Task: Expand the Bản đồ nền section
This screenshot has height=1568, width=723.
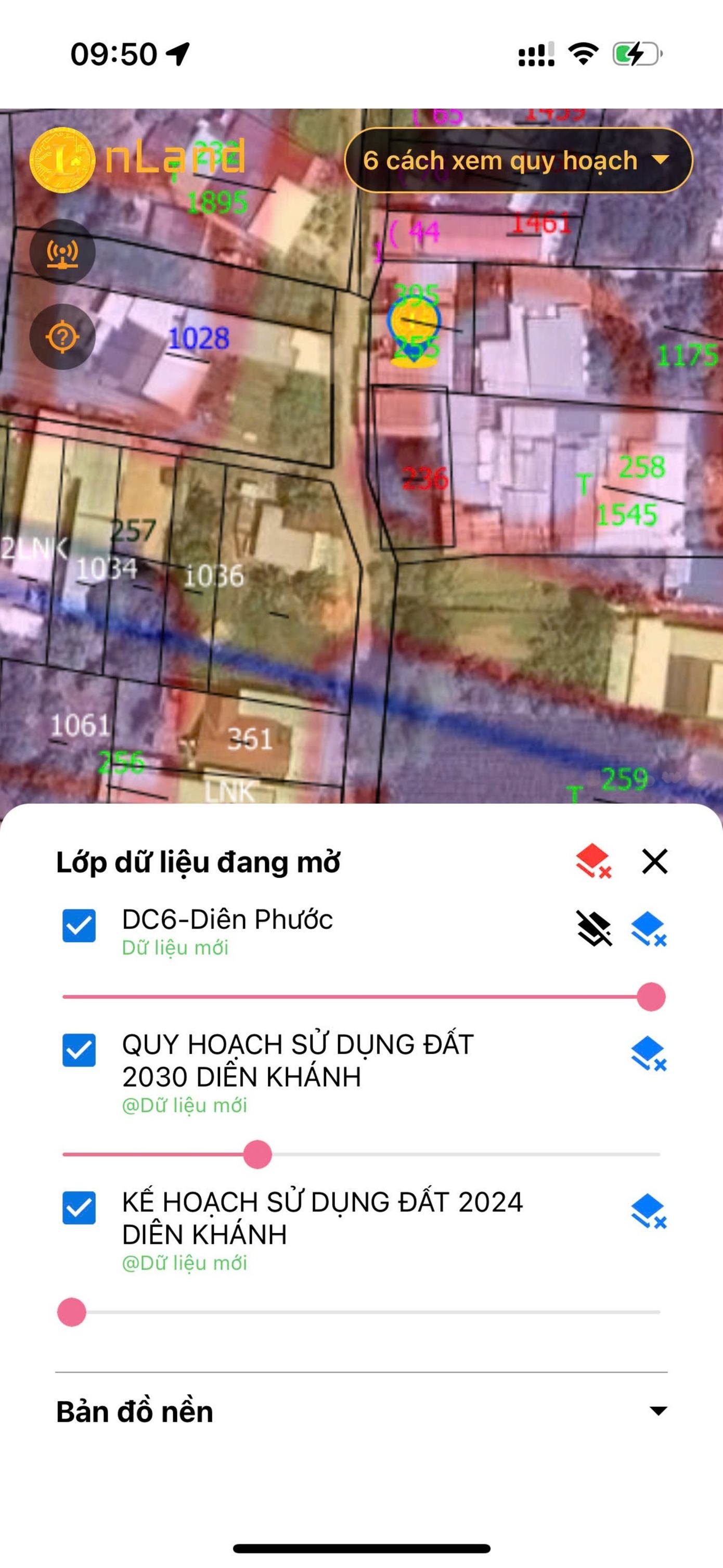Action: coord(658,1411)
